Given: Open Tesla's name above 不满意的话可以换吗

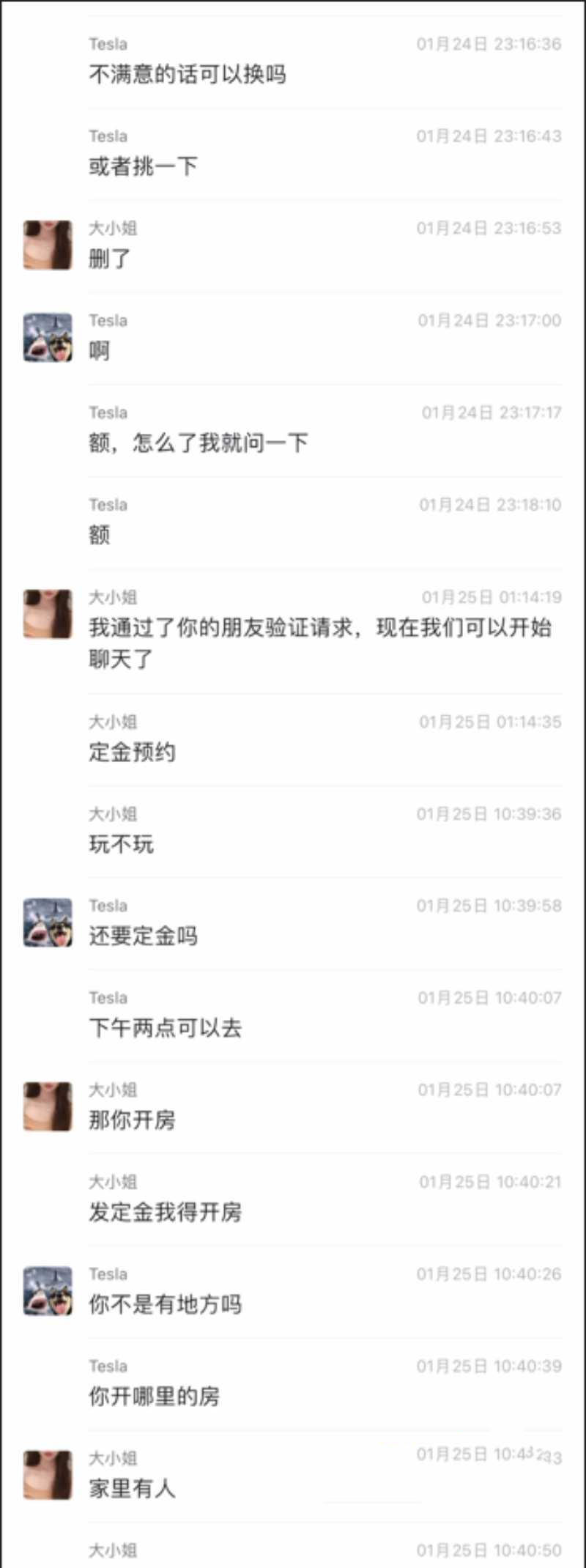Looking at the screenshot, I should [107, 43].
